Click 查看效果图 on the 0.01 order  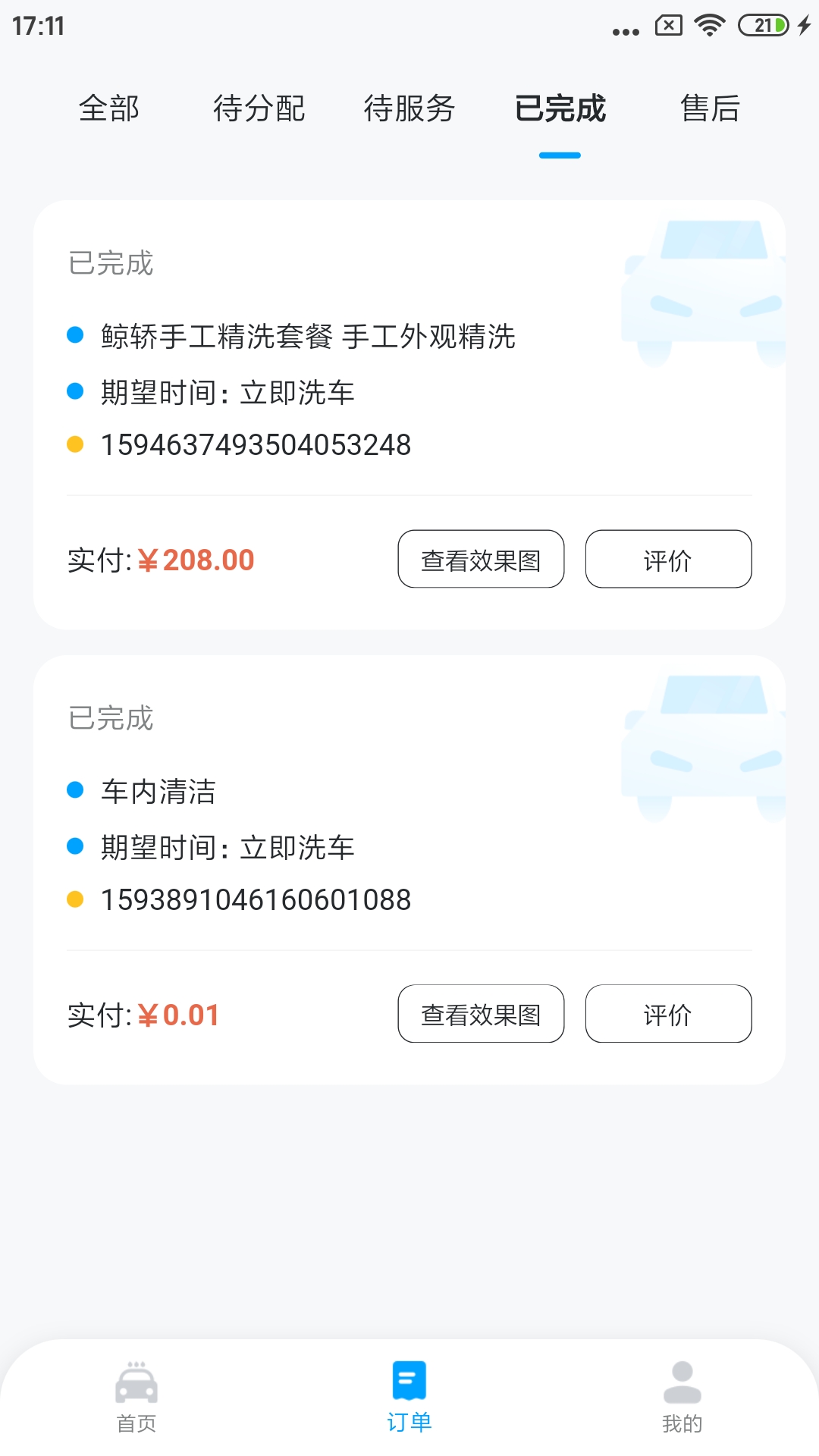coord(481,1013)
